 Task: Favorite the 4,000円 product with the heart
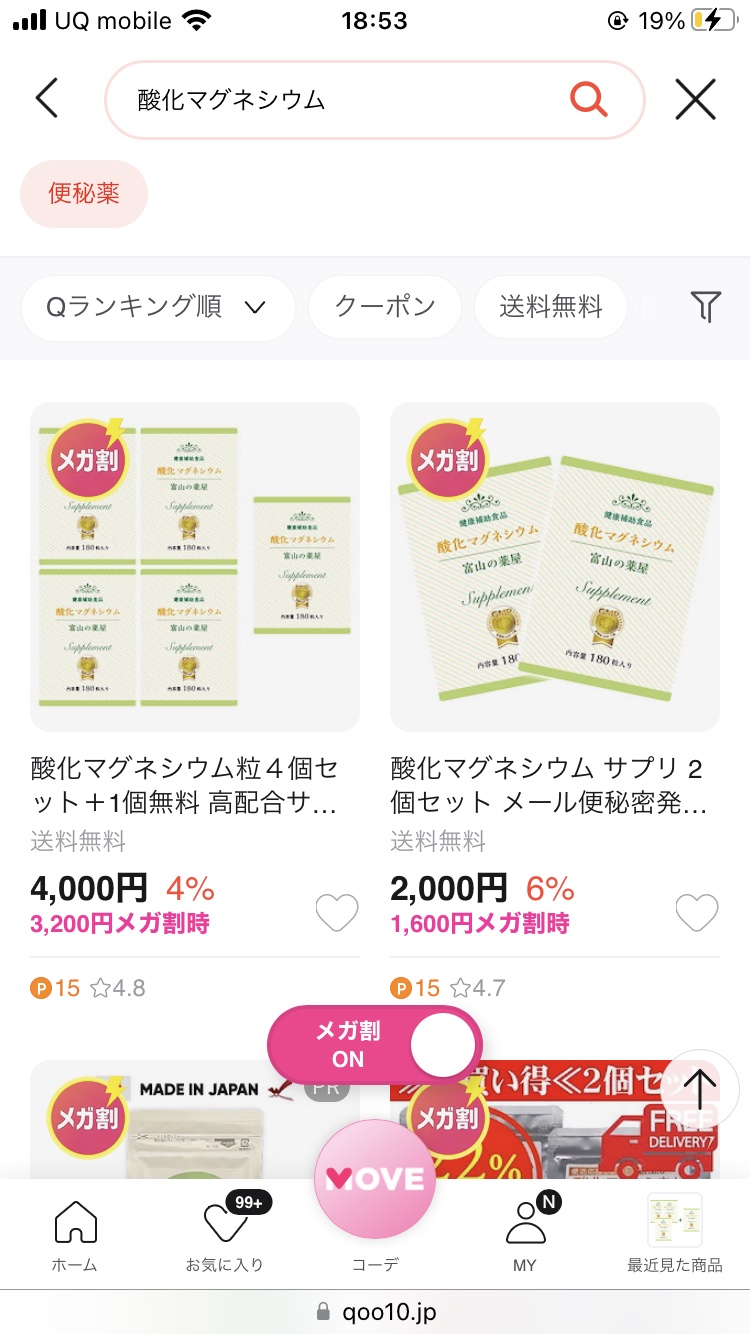coord(337,912)
